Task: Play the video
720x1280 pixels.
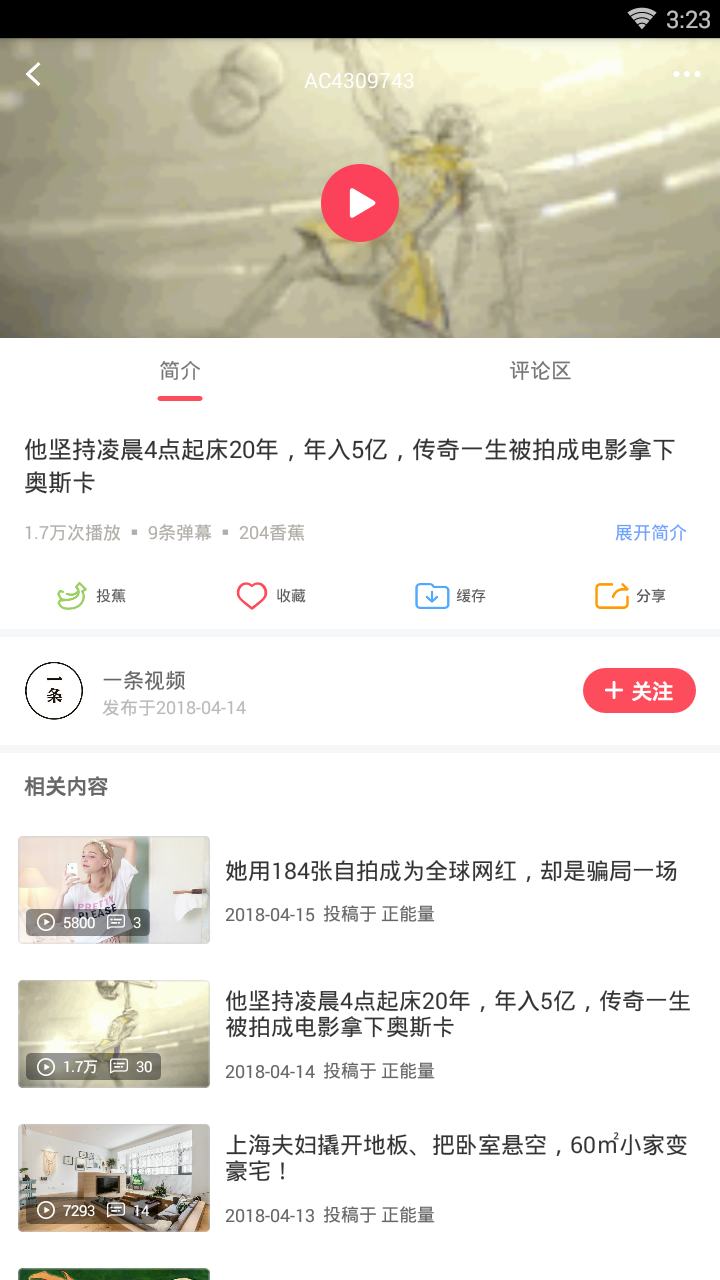Action: pos(360,203)
